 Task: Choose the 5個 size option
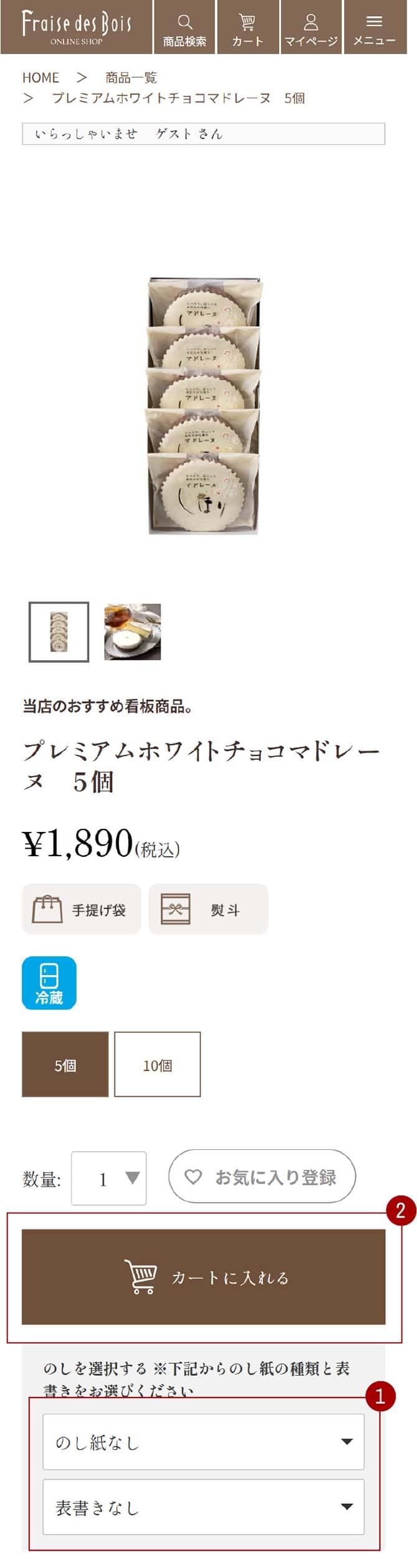click(65, 1065)
